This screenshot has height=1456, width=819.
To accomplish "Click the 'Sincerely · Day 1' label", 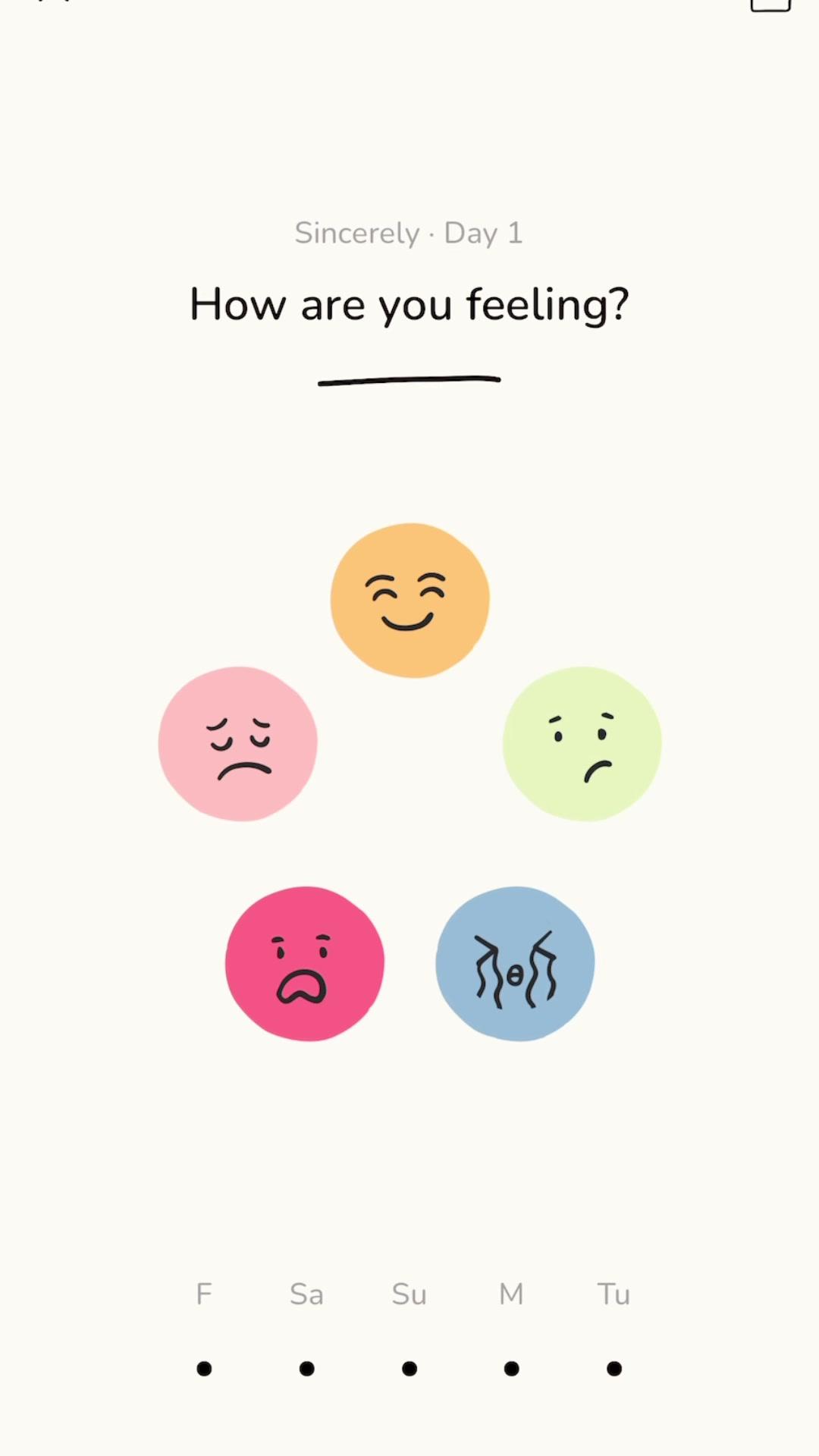I will (409, 233).
